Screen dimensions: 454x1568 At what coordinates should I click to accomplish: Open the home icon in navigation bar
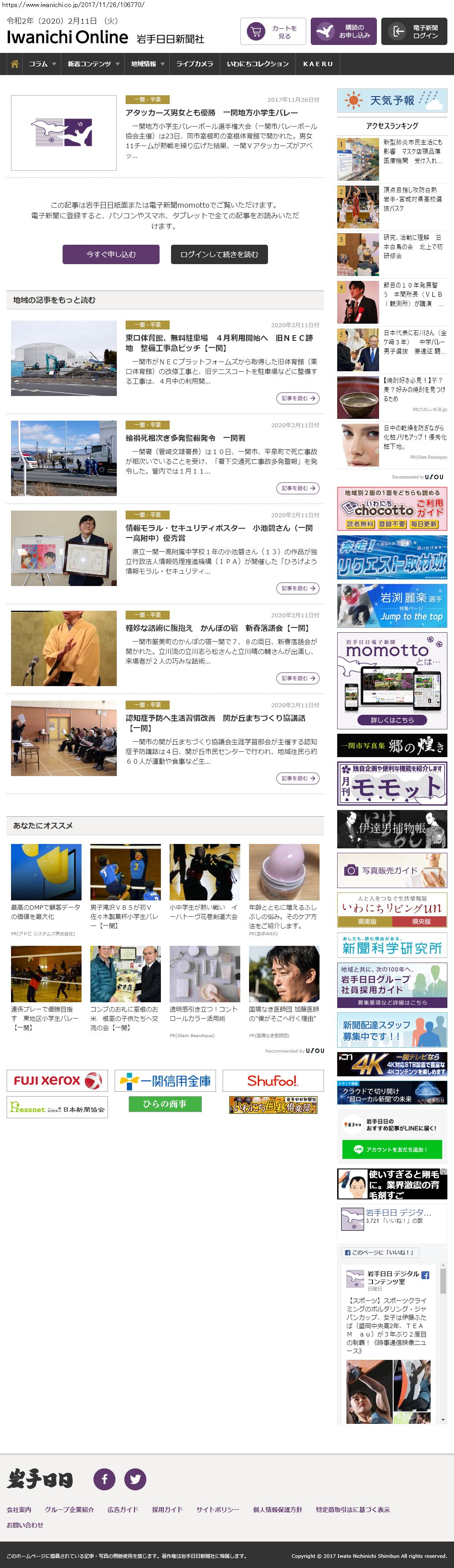click(15, 64)
